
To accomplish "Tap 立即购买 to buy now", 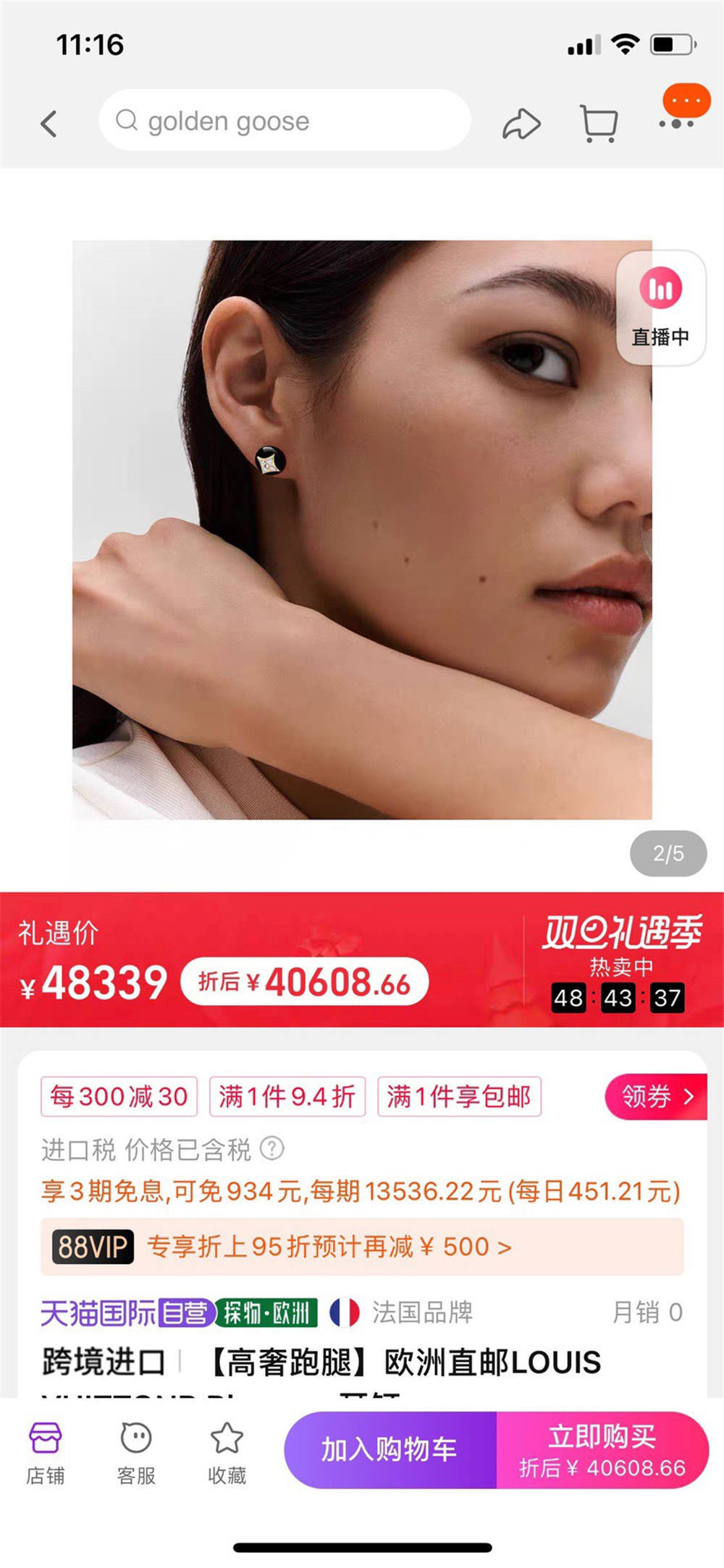I will point(602,1450).
